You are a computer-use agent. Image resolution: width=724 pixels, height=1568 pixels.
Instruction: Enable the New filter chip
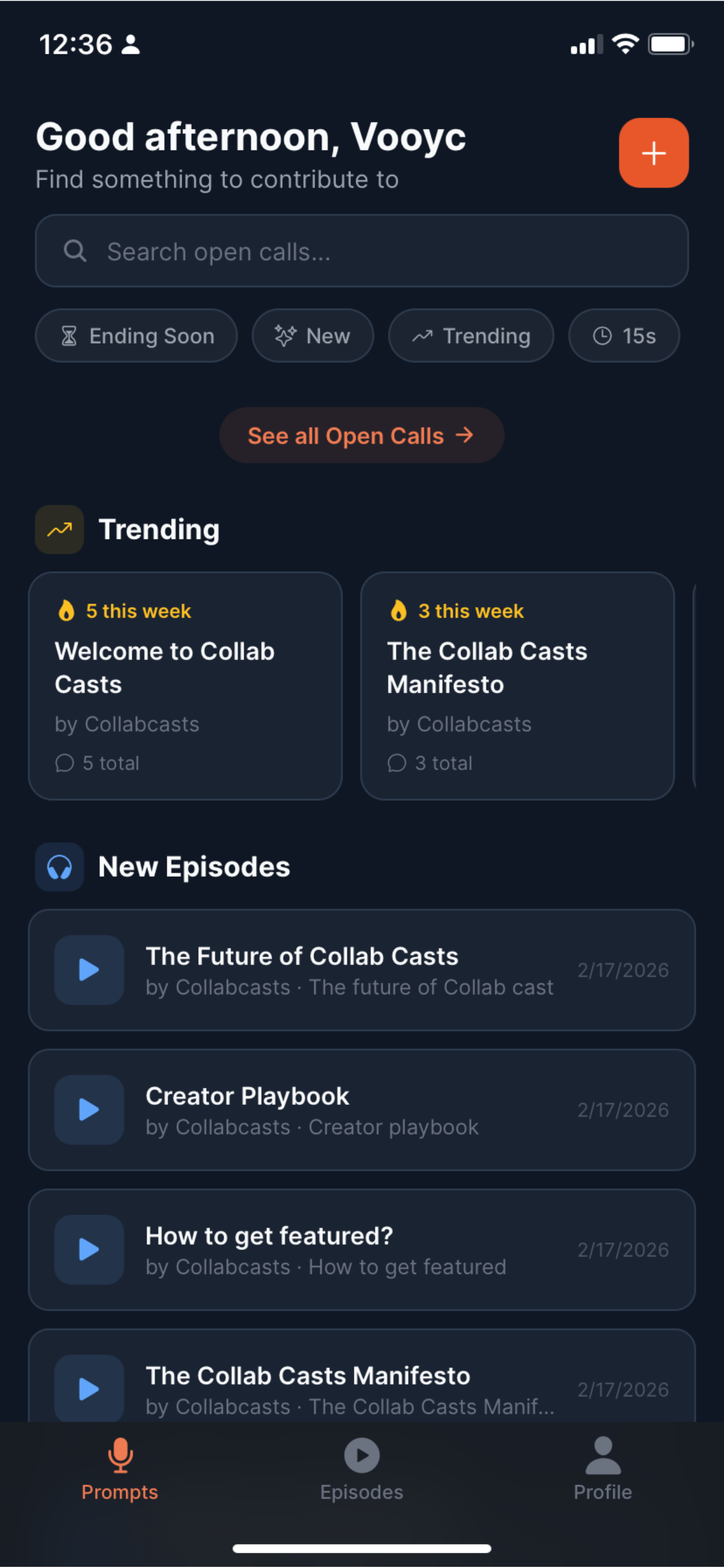point(312,335)
